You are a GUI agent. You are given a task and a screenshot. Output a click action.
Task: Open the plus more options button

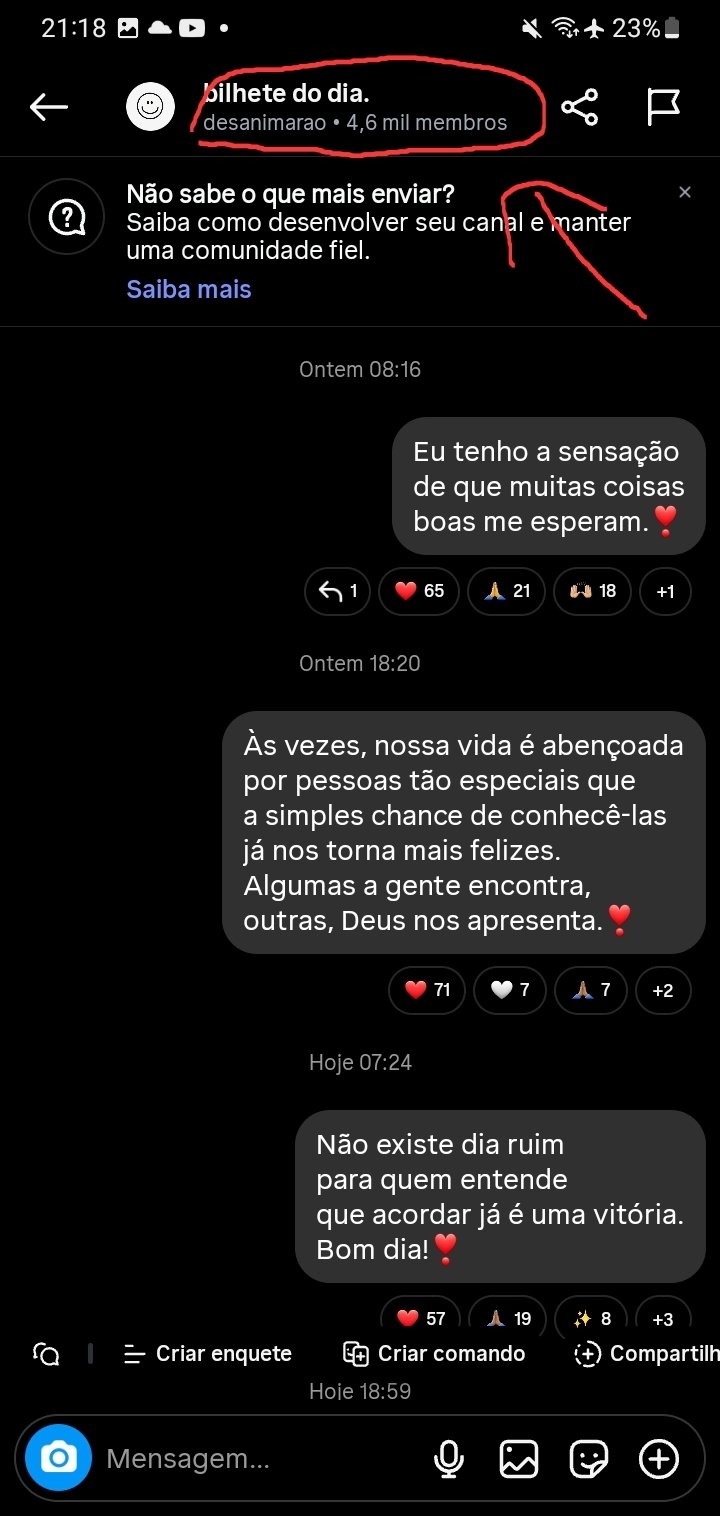[x=659, y=1459]
